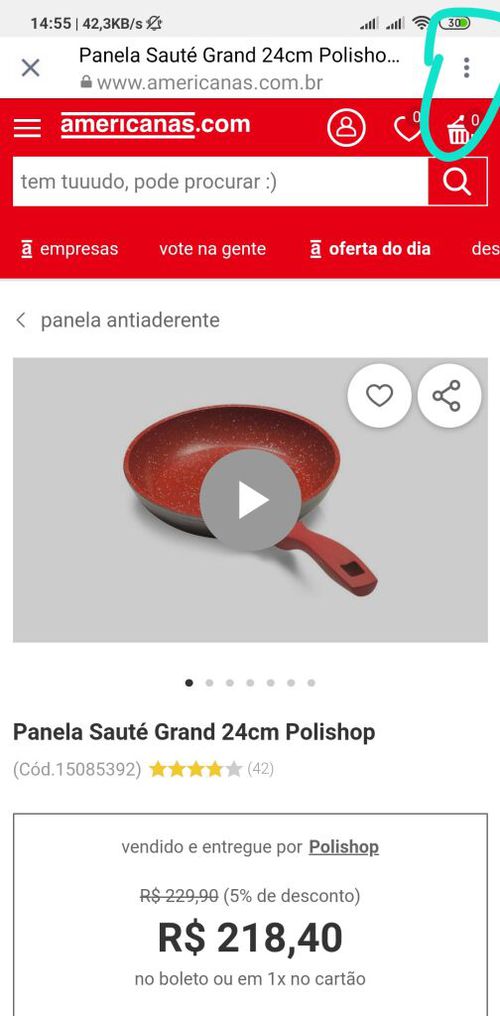This screenshot has height=1016, width=500.
Task: Open favorites heart in the header
Action: [407, 129]
